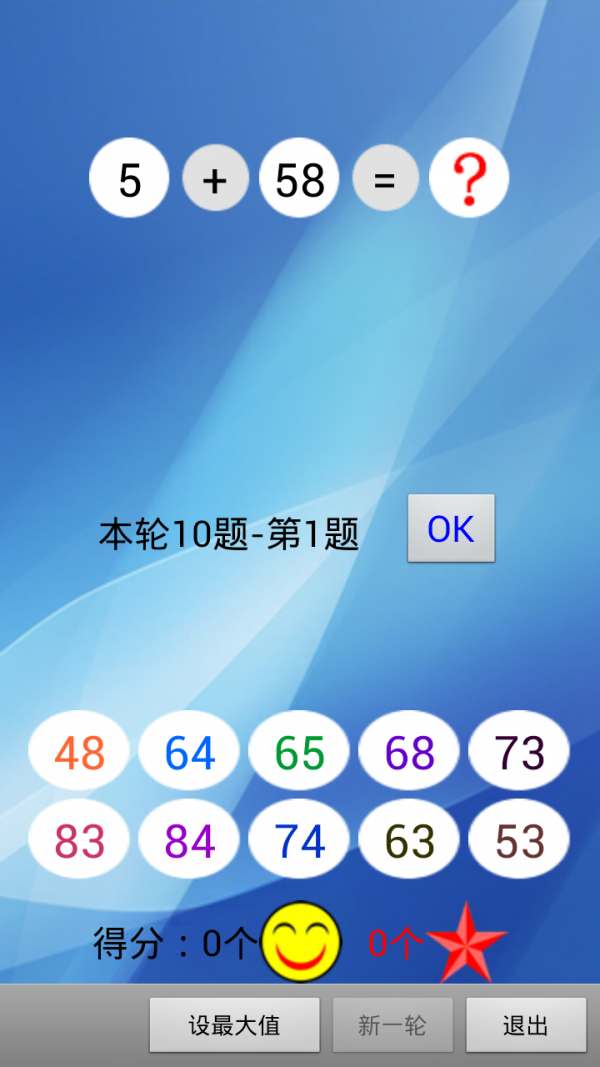This screenshot has height=1067, width=600.
Task: Exit the app via 退出
Action: coord(526,1025)
